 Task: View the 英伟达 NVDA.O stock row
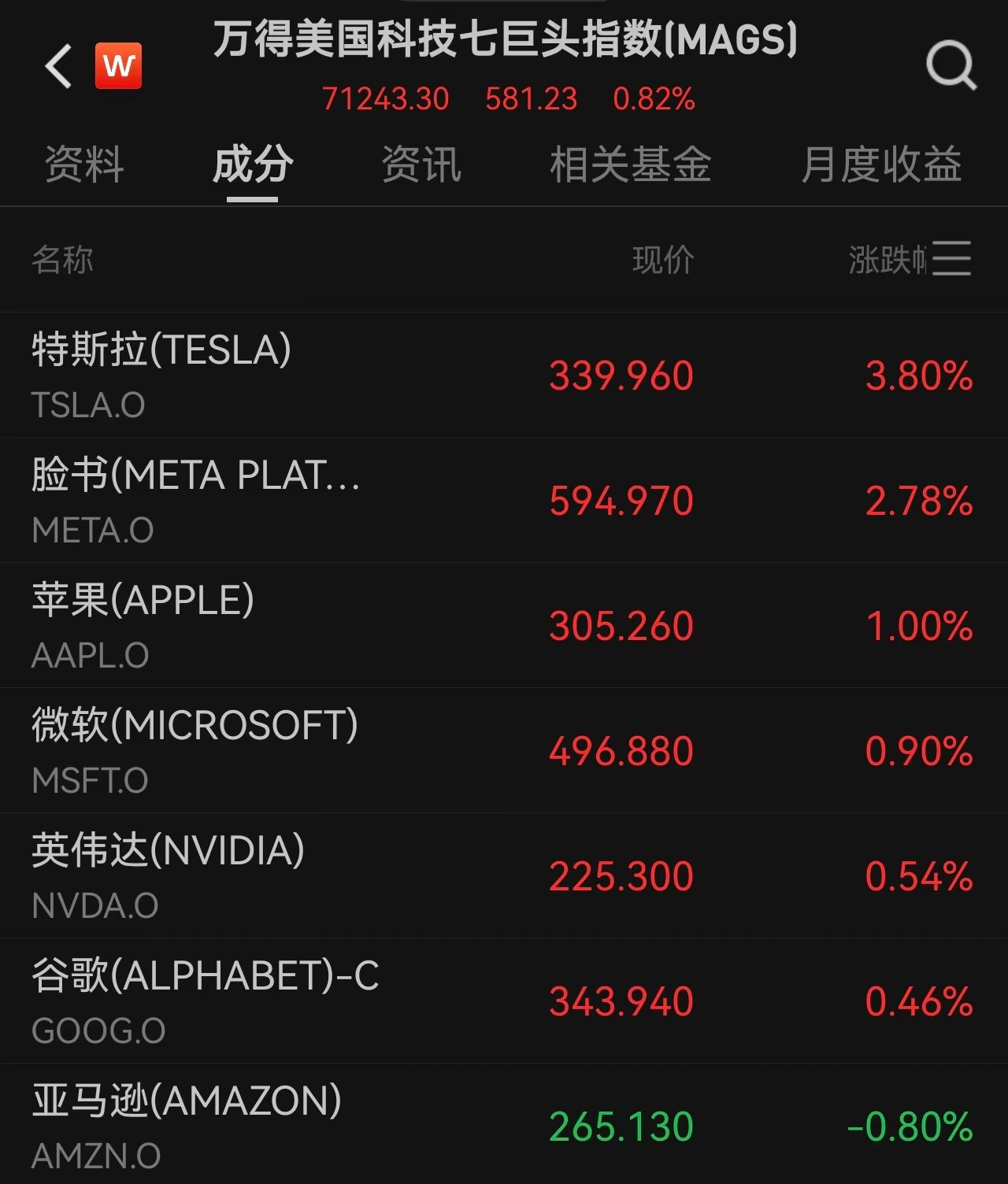click(504, 875)
